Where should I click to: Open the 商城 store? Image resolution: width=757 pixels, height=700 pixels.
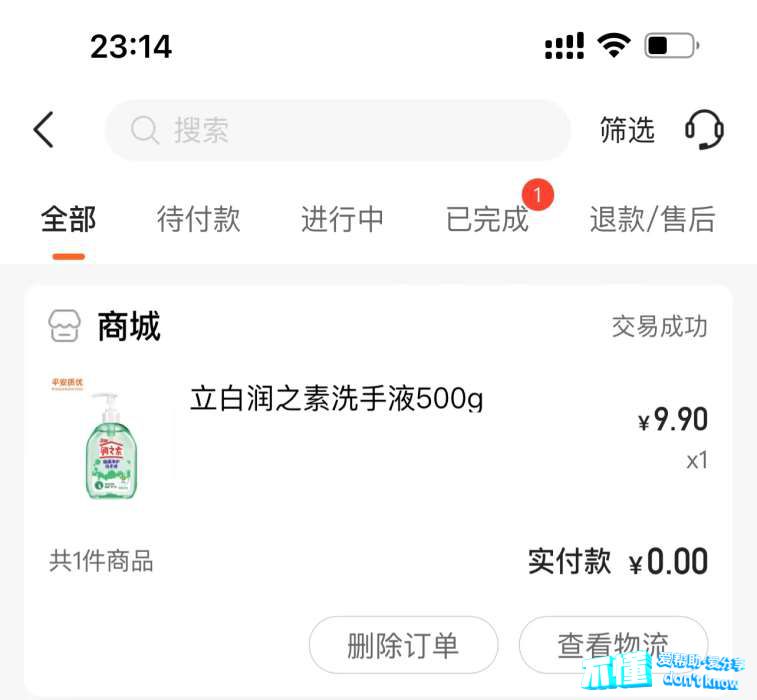pyautogui.click(x=128, y=327)
